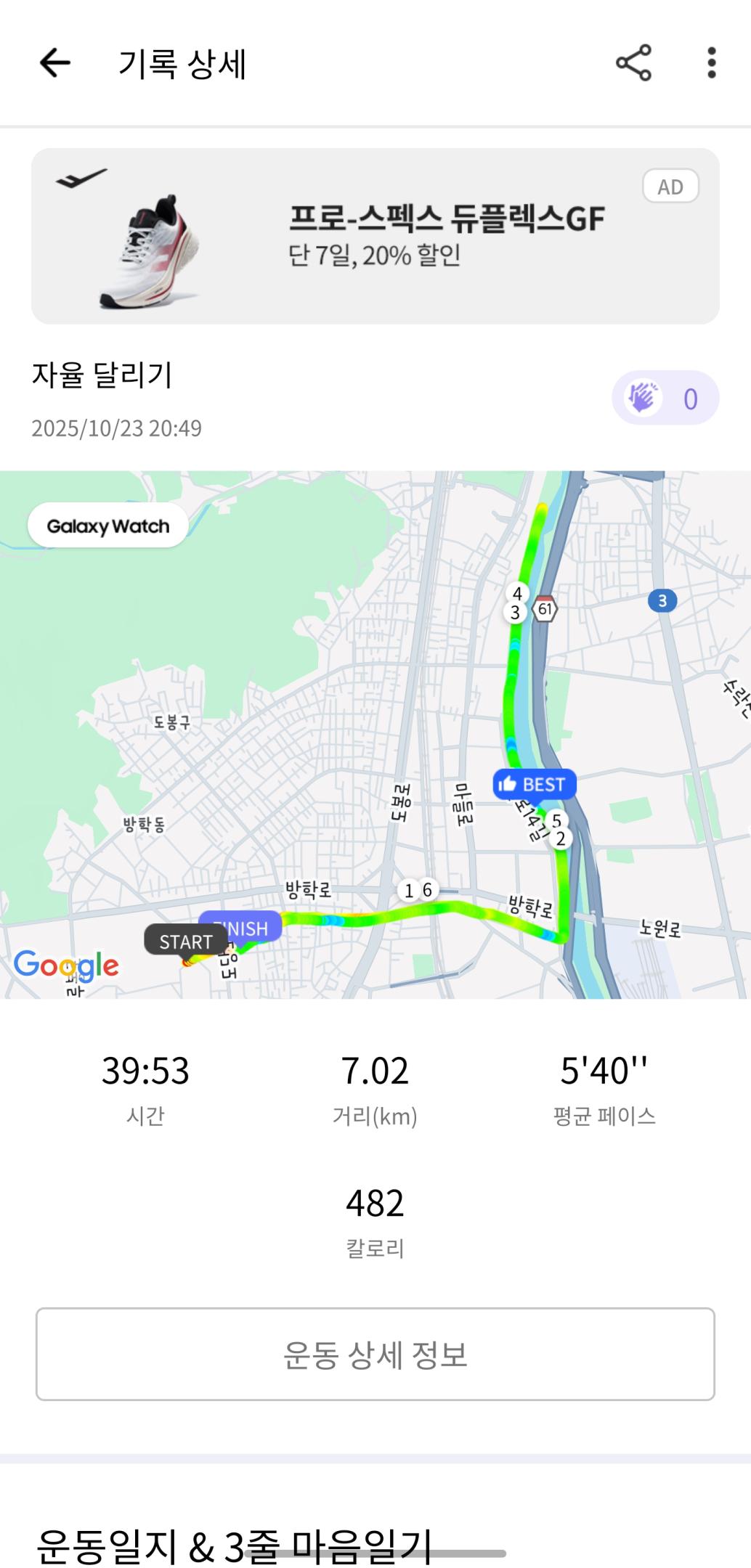Select kilometer marker 2 near the river
Screen dimensions: 751x1568
(x=560, y=839)
